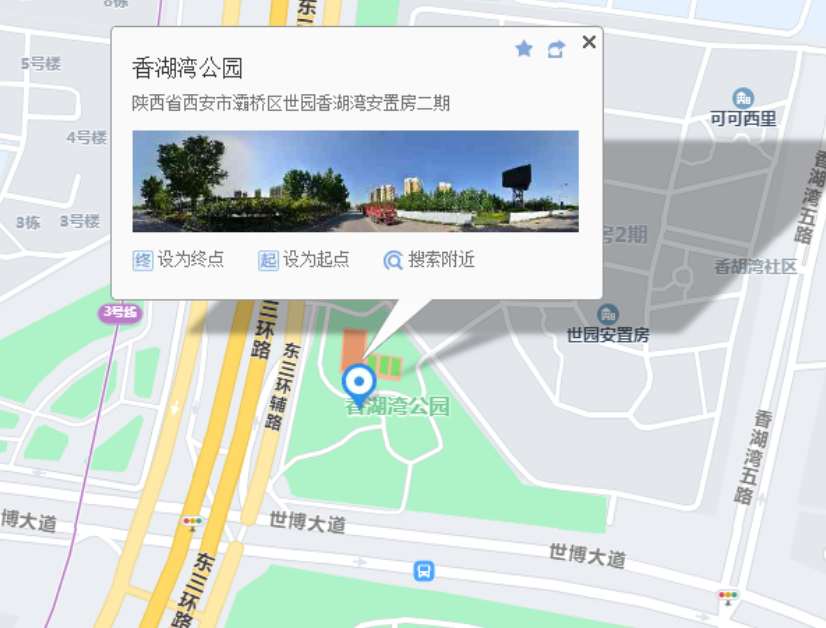Search nearby places (搜索附近)
Image resolution: width=826 pixels, height=628 pixels.
[x=429, y=260]
